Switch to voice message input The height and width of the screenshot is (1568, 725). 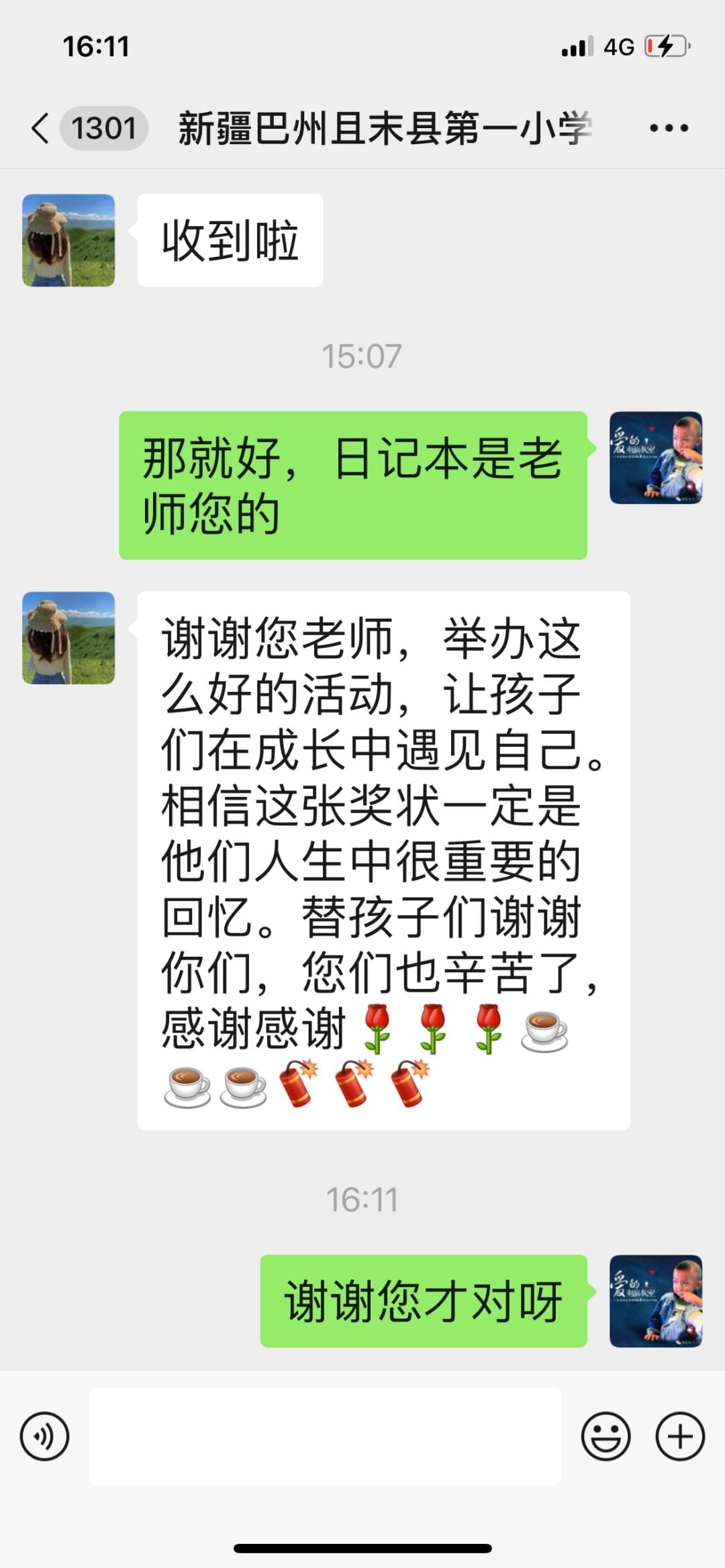click(45, 1436)
